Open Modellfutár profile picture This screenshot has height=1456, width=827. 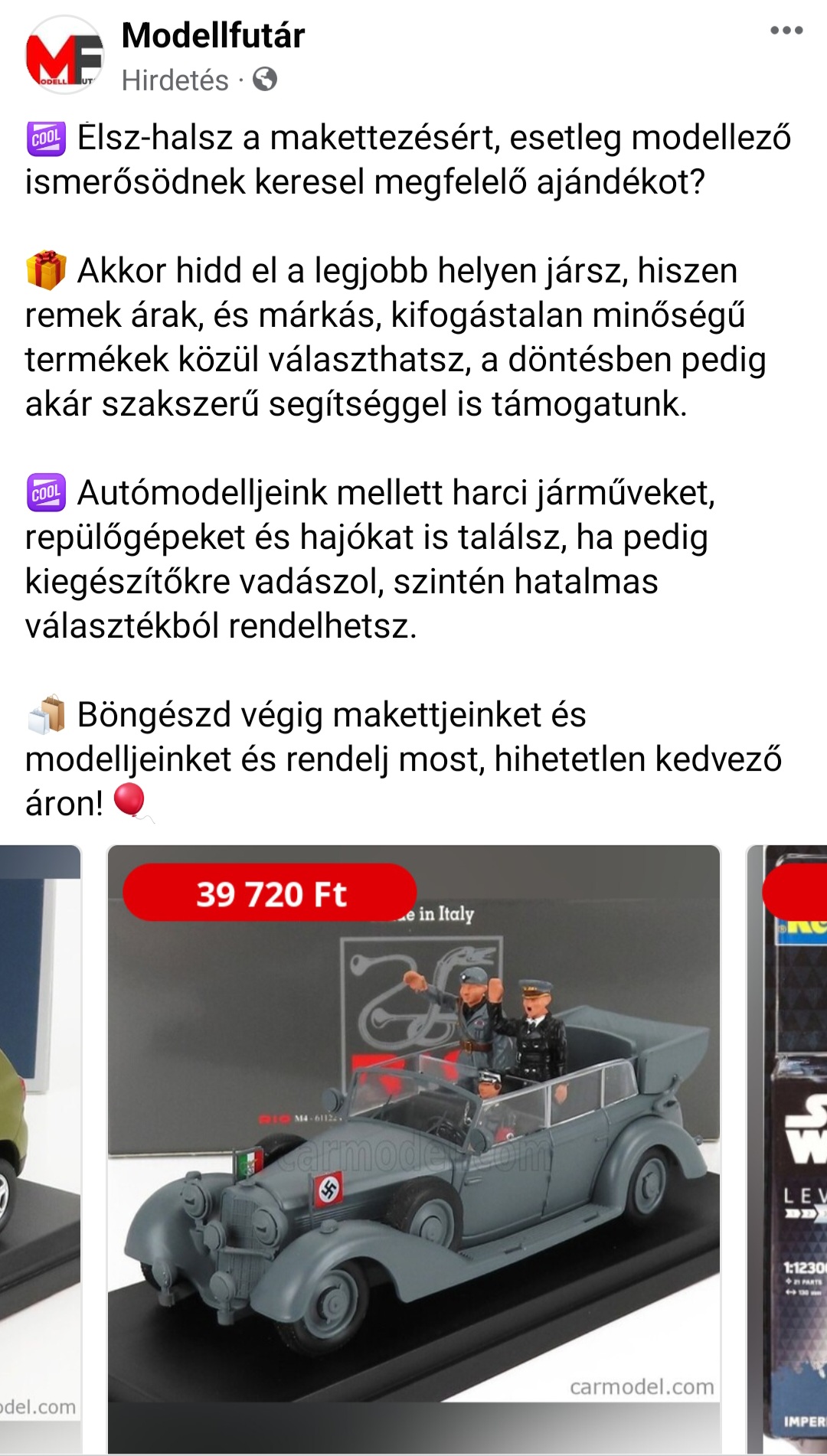[64, 56]
